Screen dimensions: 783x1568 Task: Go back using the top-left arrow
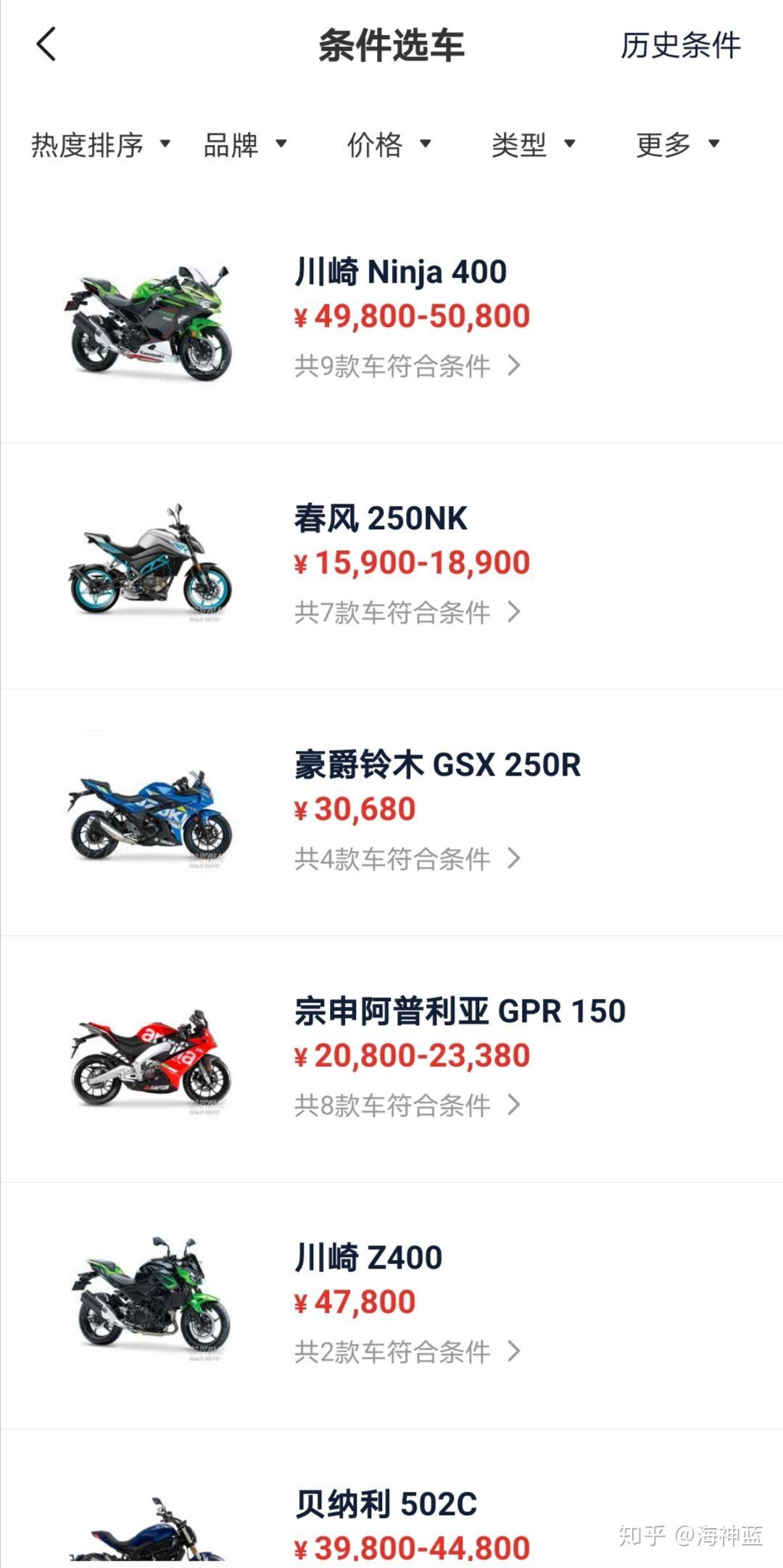coord(46,44)
